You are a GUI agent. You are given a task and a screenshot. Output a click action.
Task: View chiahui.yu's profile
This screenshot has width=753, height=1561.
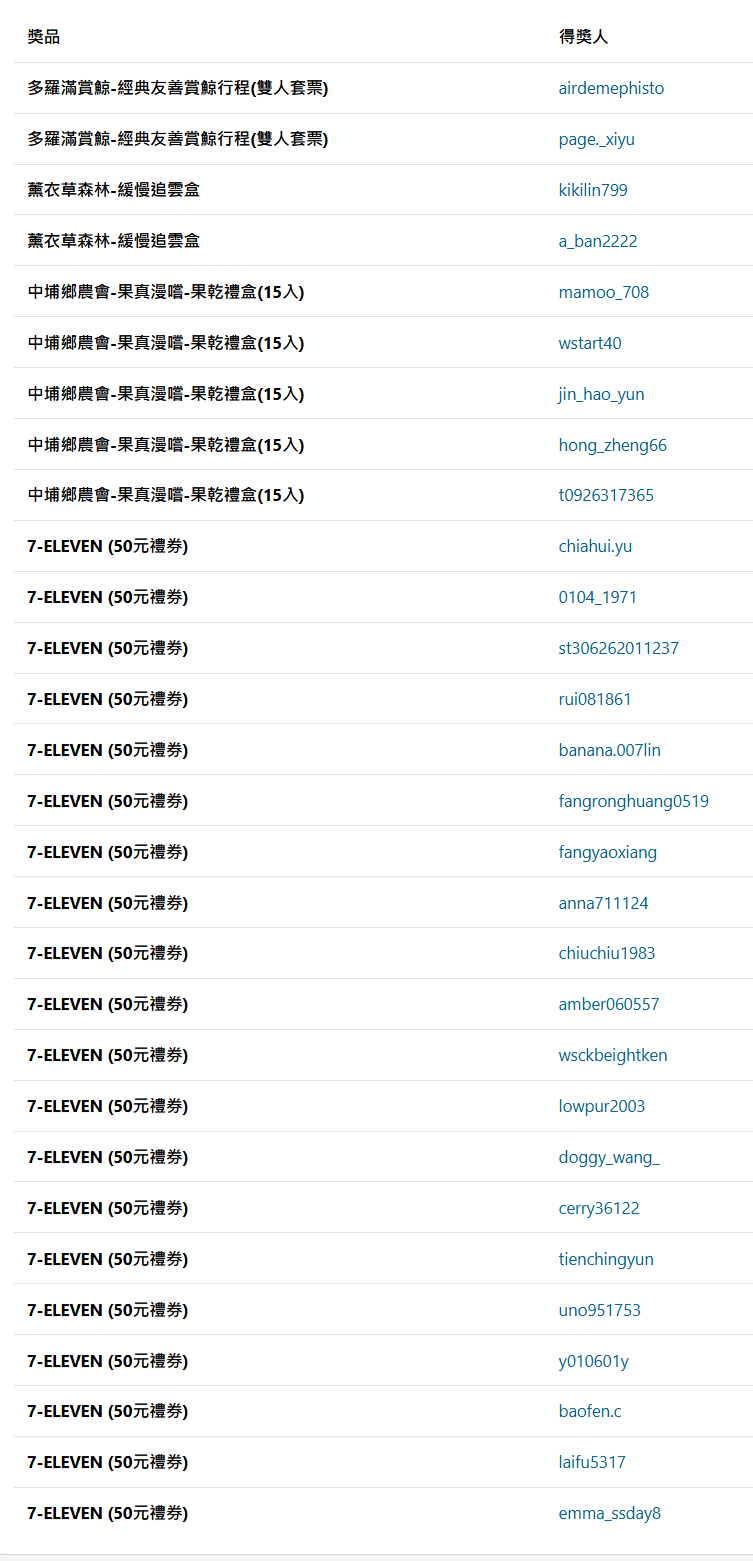pos(595,546)
